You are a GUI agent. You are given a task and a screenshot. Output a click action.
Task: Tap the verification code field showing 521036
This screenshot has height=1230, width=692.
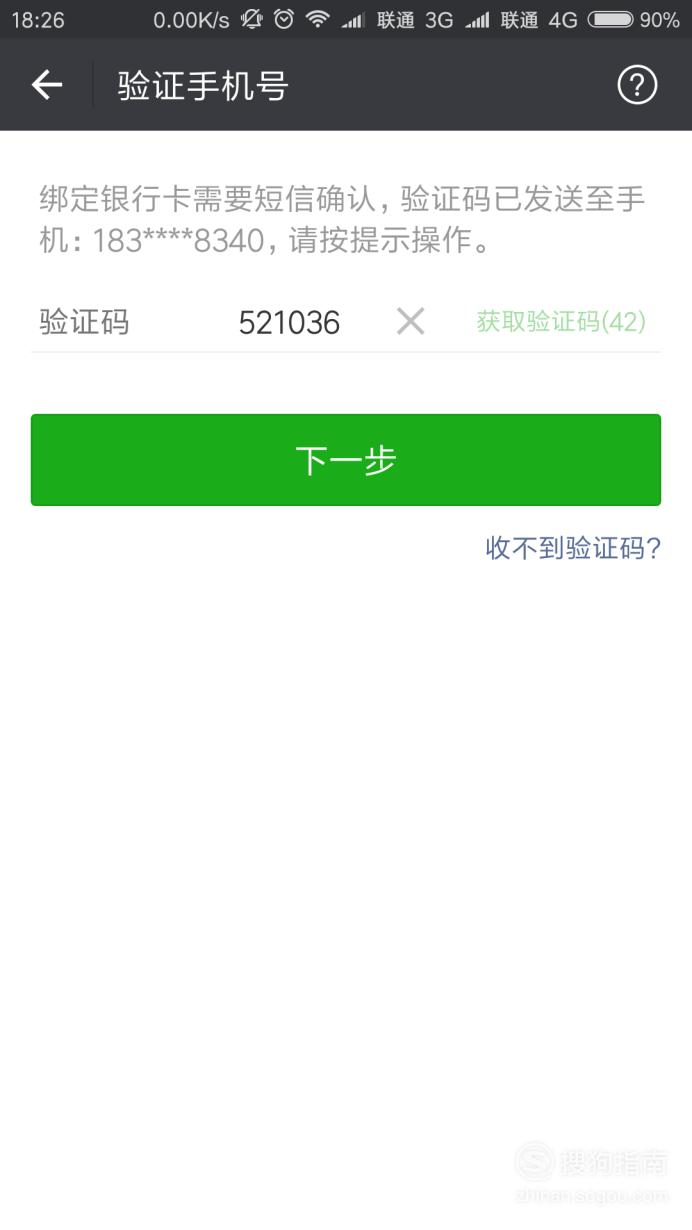point(289,322)
